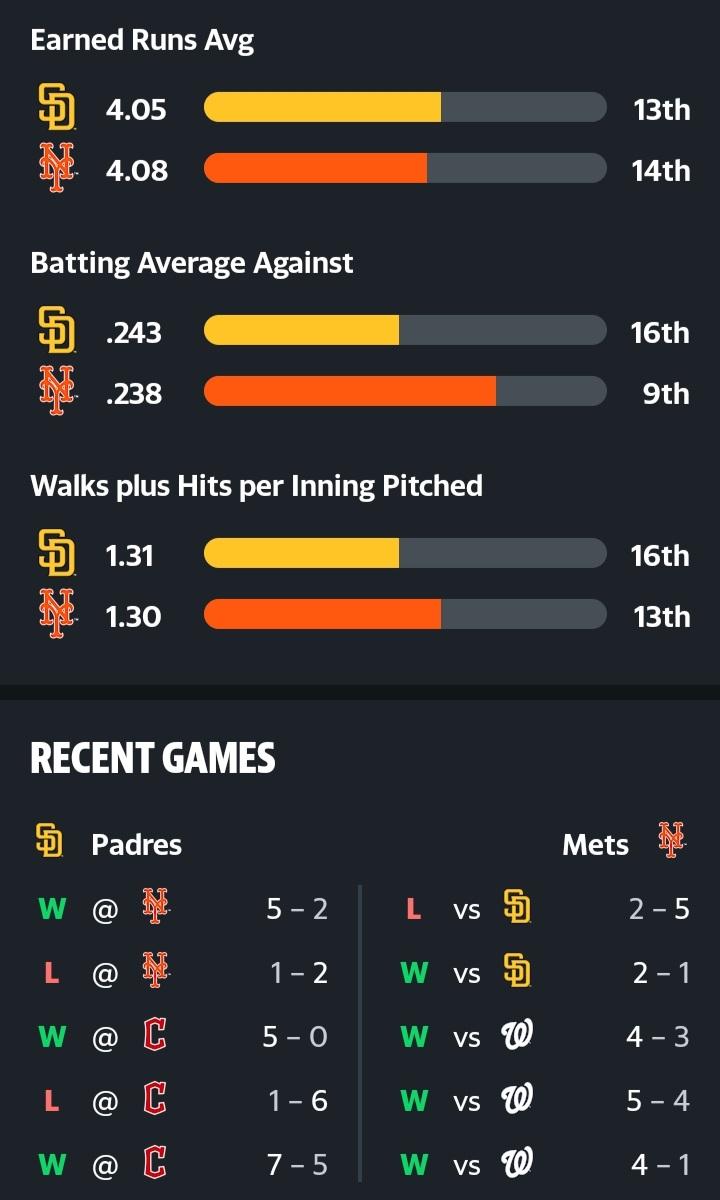
Task: View Padres' 1–6 loss at Cleveland
Action: (x=183, y=1100)
